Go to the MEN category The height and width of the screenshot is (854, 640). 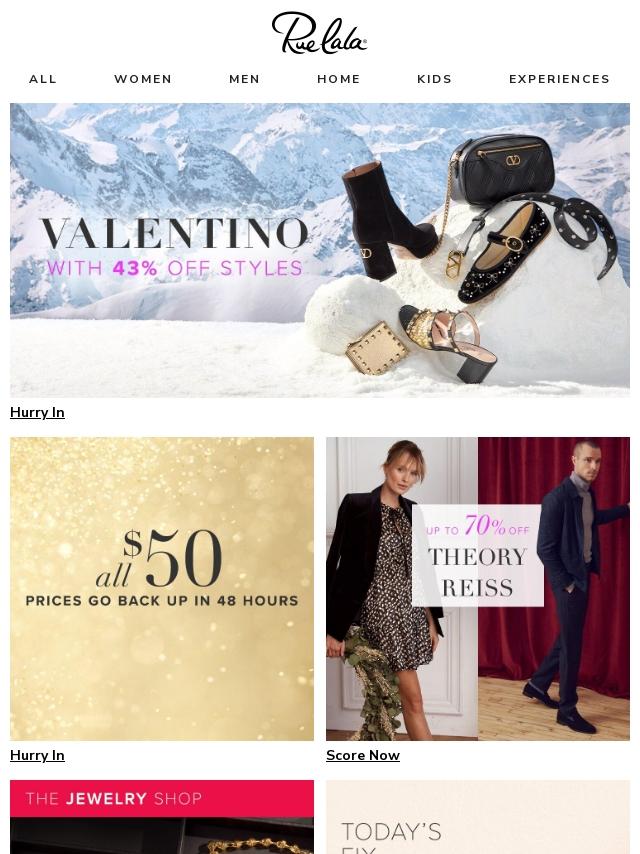pyautogui.click(x=244, y=79)
